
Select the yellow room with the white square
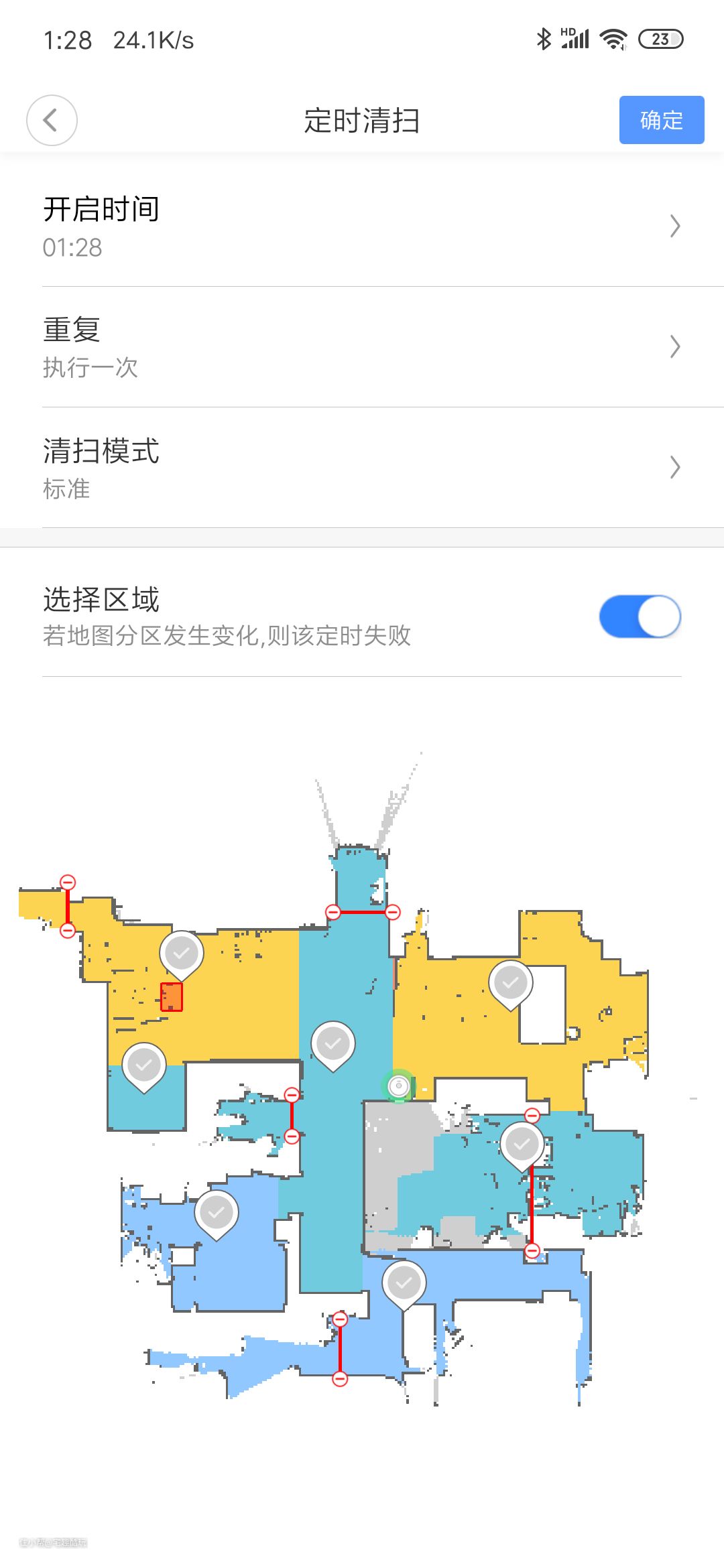point(511,982)
